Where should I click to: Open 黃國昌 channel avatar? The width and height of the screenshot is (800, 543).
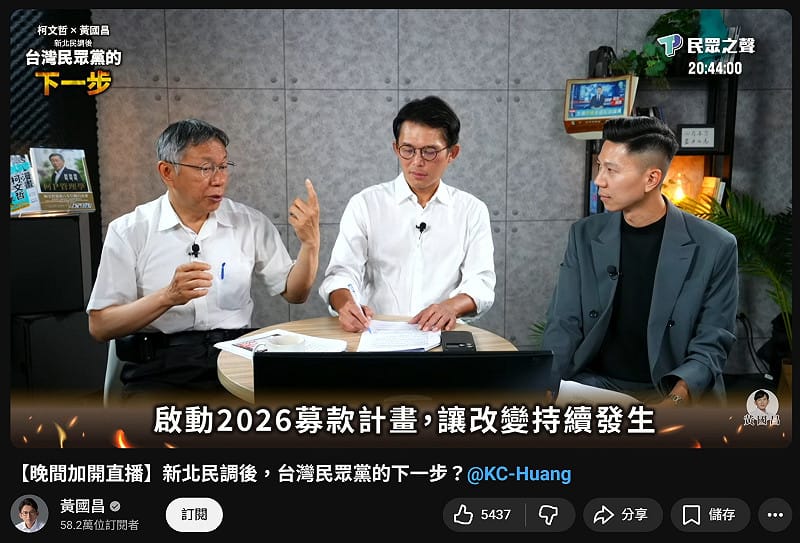pos(29,514)
